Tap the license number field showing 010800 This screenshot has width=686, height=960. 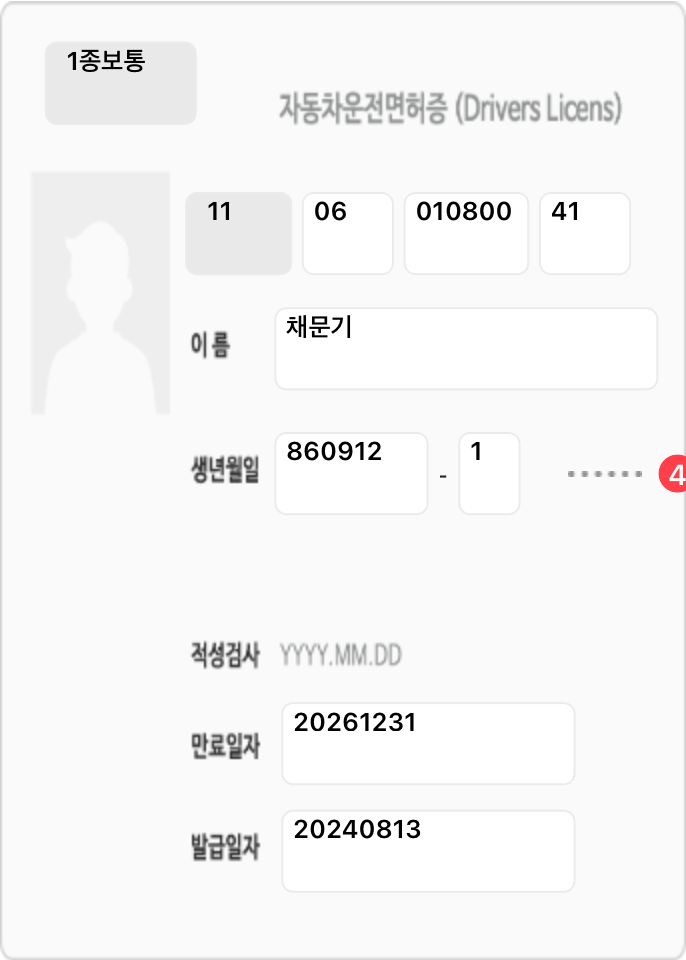point(465,233)
